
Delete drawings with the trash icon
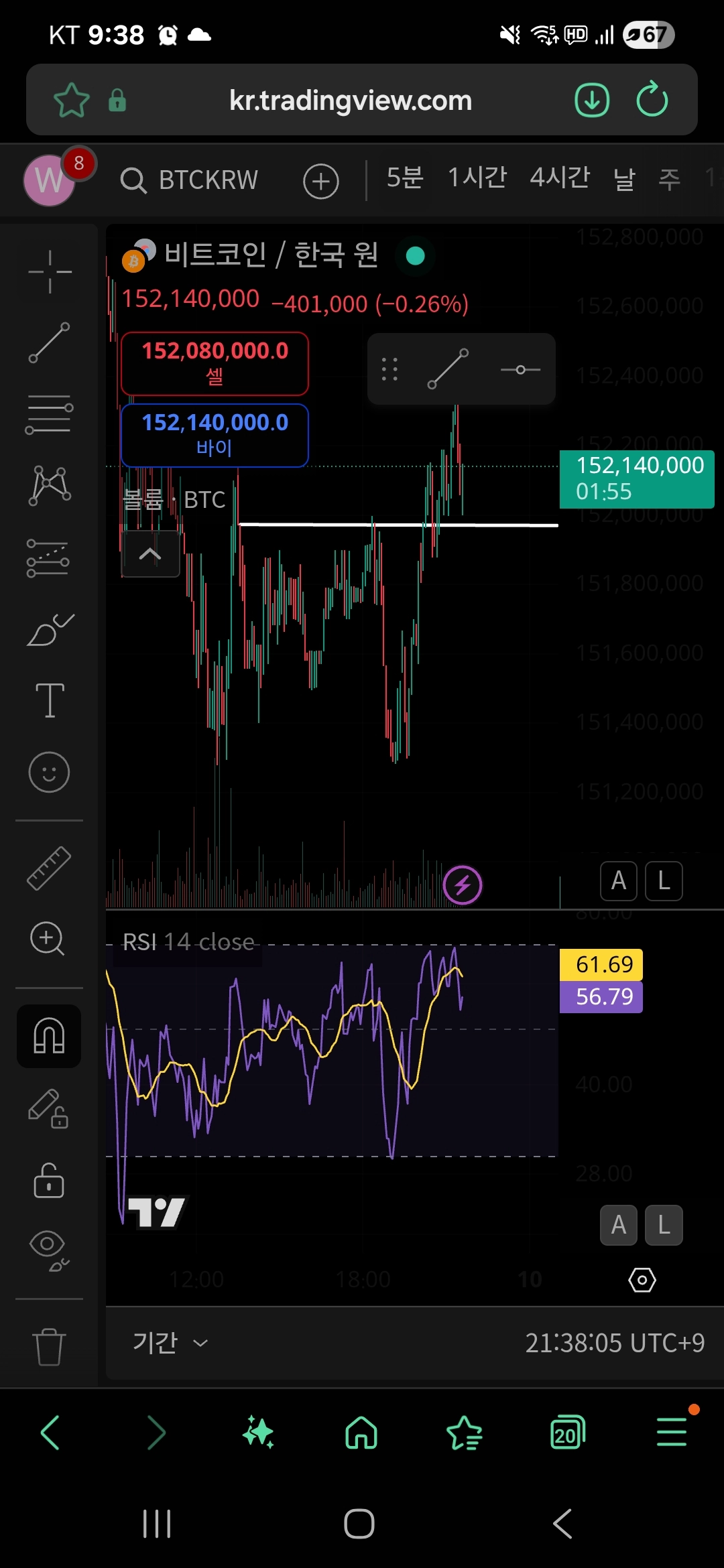[49, 1346]
